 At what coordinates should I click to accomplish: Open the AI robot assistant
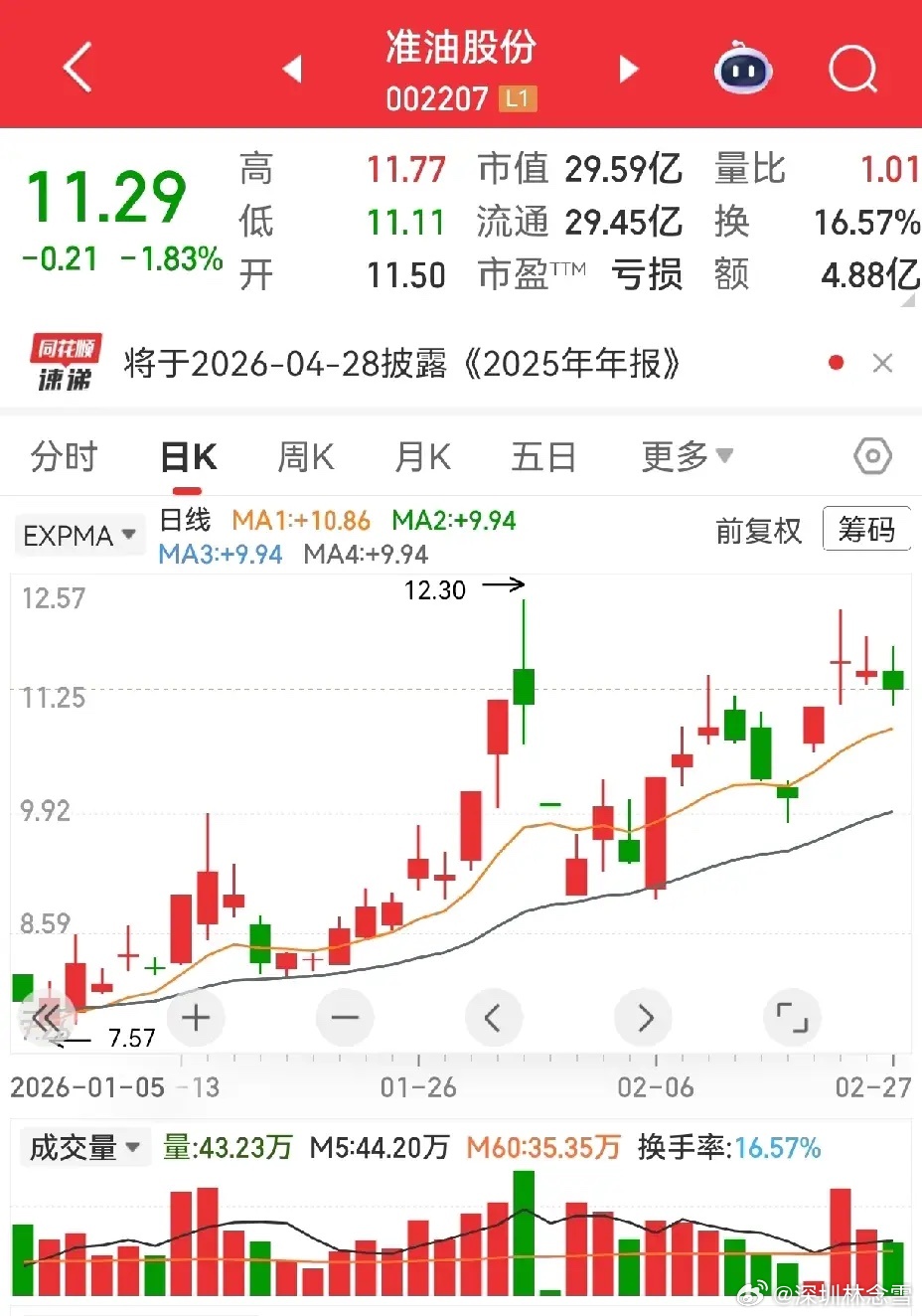[x=743, y=69]
